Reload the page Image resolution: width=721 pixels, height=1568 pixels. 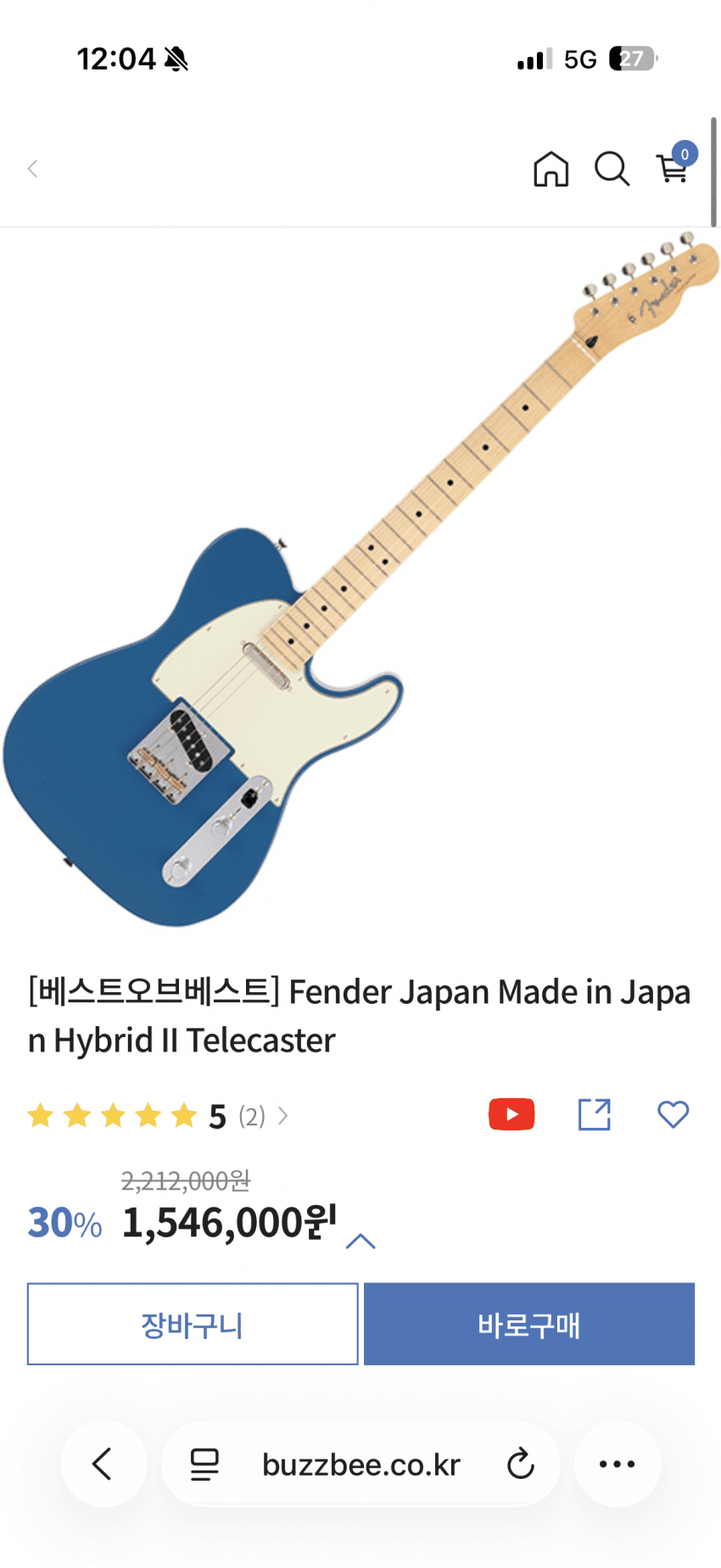520,1464
